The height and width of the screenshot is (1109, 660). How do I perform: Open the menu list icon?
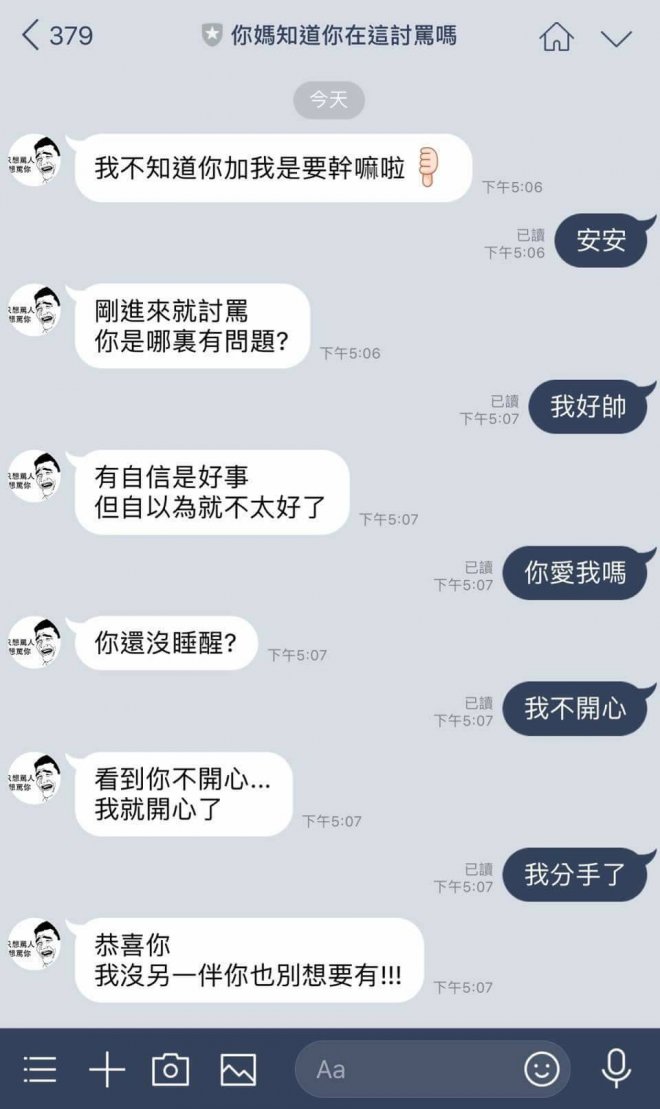40,1069
